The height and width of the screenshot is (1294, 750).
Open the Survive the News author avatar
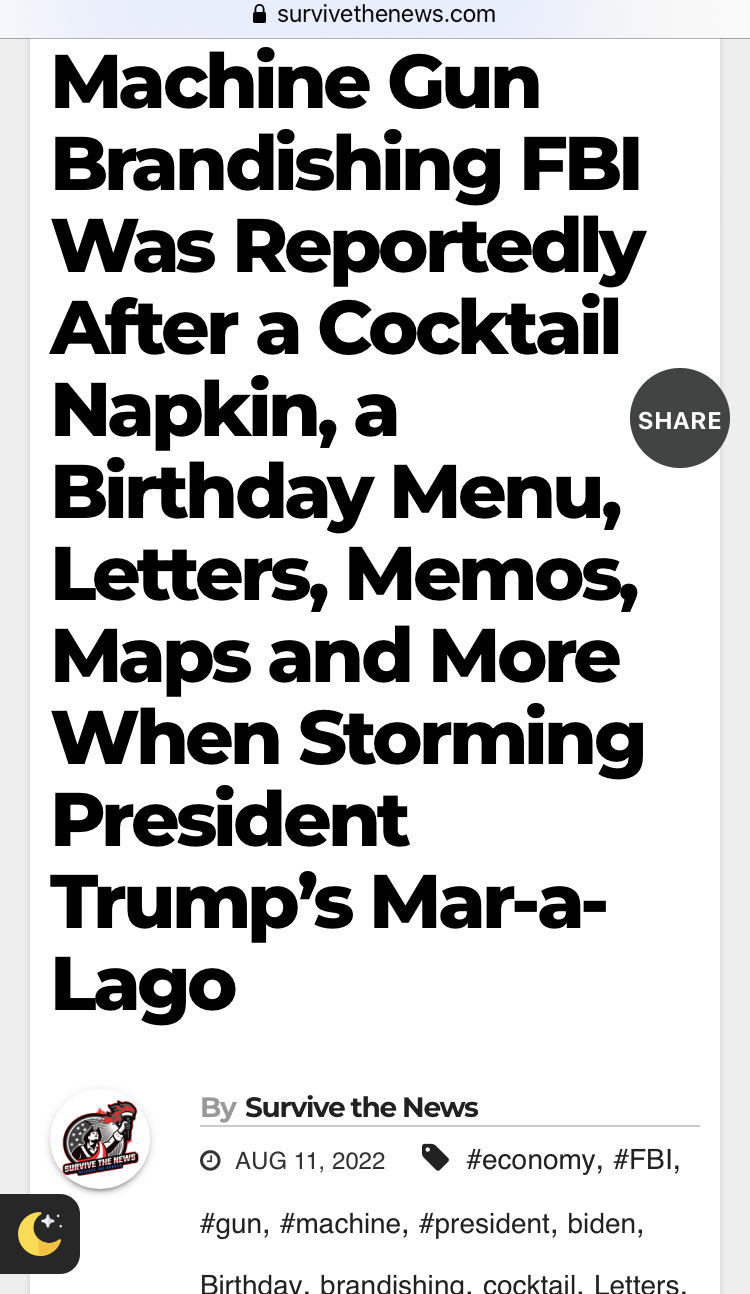(x=100, y=1140)
